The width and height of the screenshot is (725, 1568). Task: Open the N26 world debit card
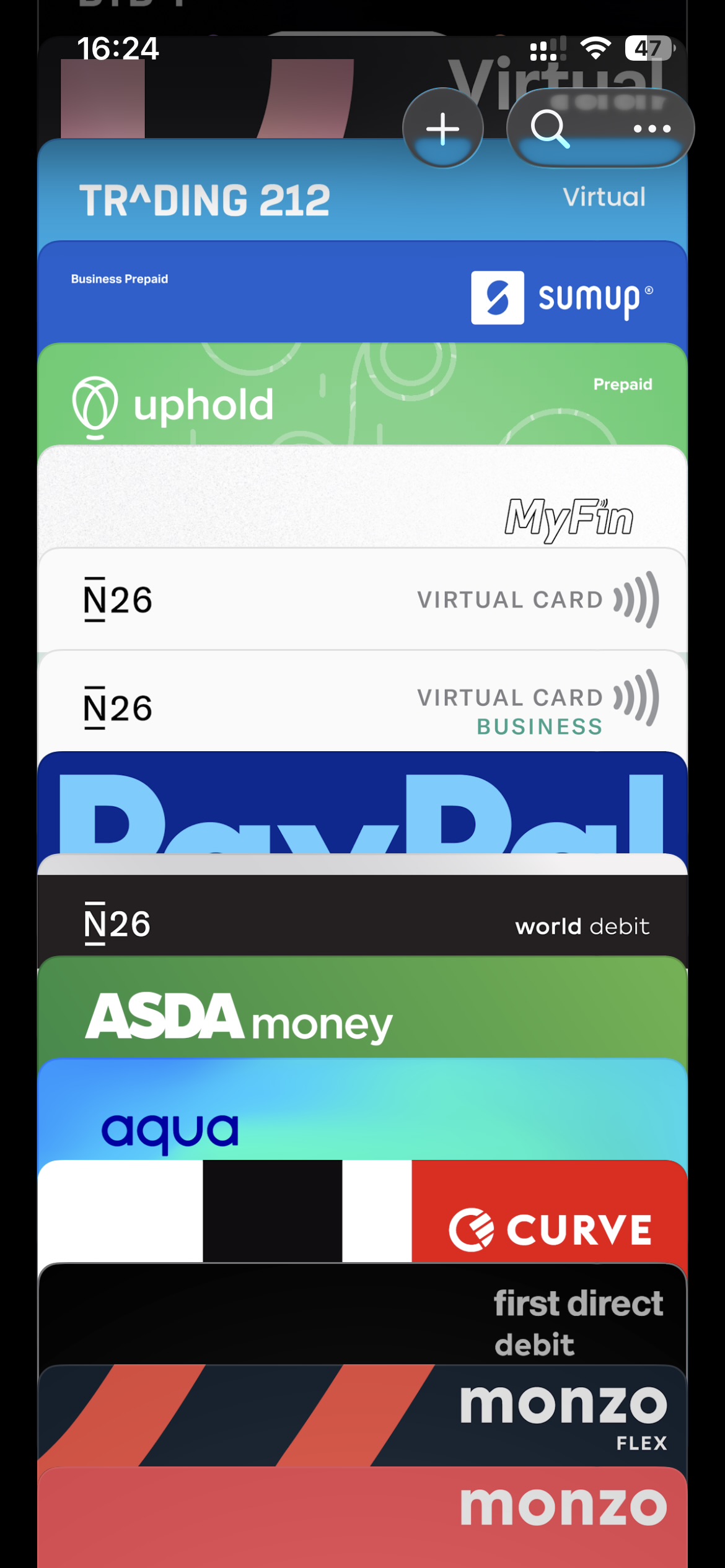tap(362, 923)
